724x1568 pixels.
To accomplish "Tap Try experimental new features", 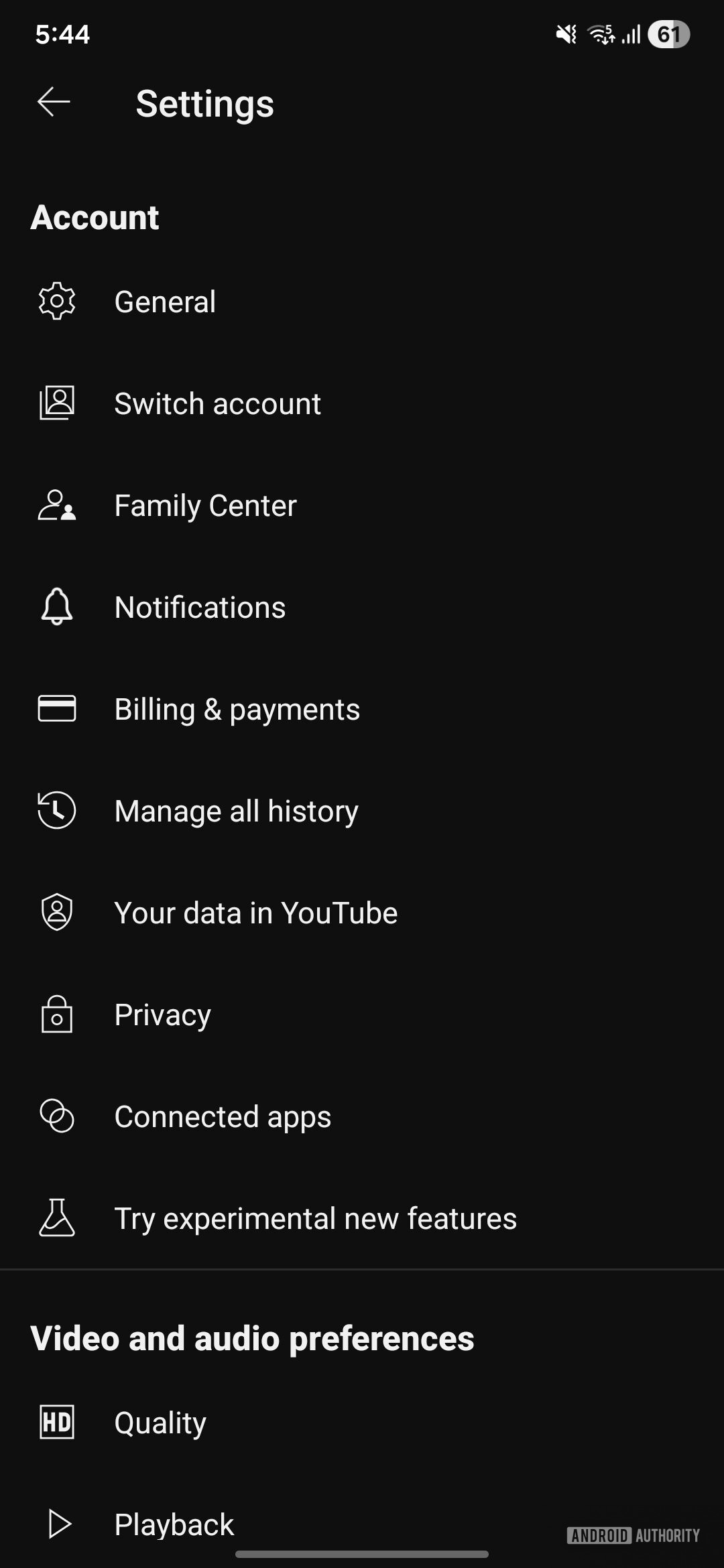I will tap(315, 1218).
